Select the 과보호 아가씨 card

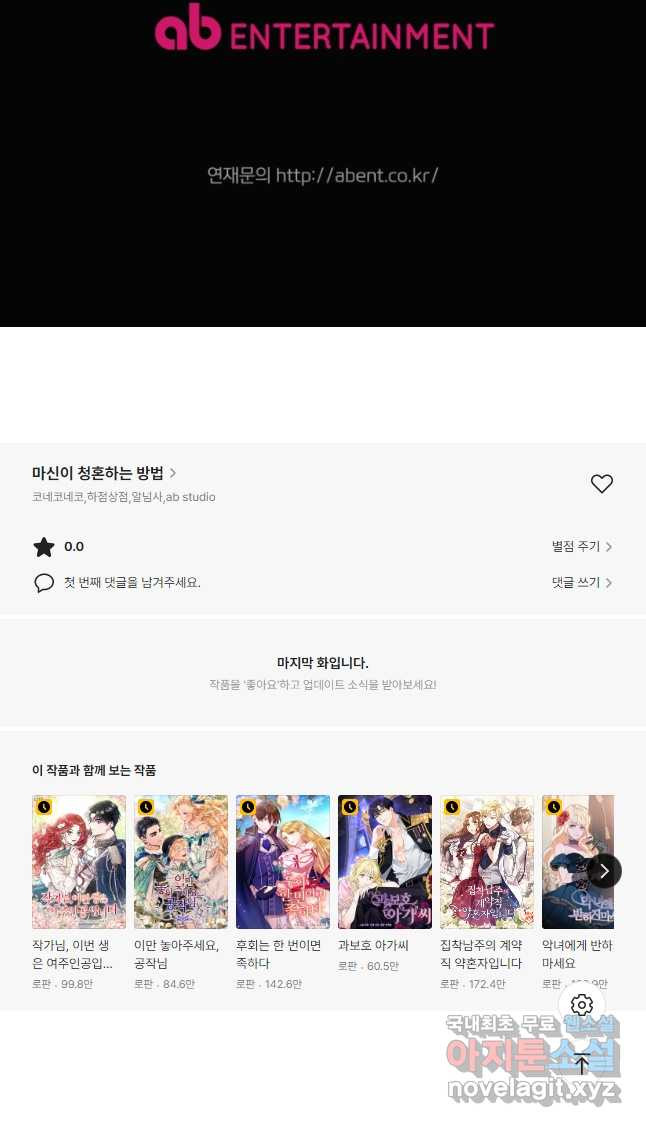[x=385, y=862]
